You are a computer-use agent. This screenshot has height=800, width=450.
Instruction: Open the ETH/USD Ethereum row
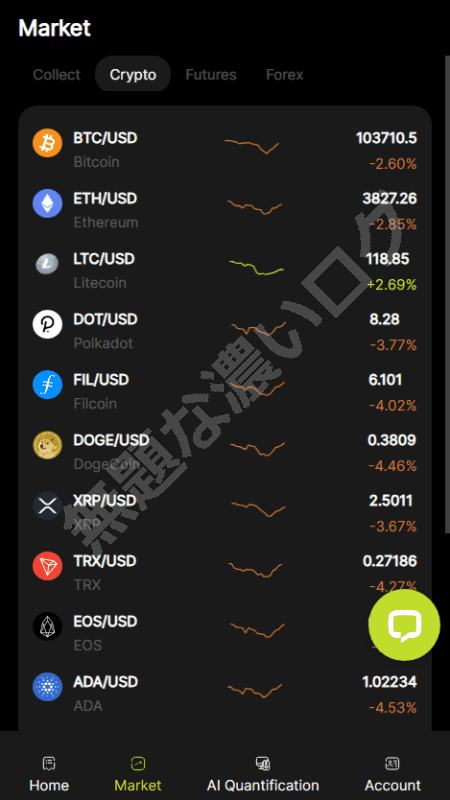225,210
